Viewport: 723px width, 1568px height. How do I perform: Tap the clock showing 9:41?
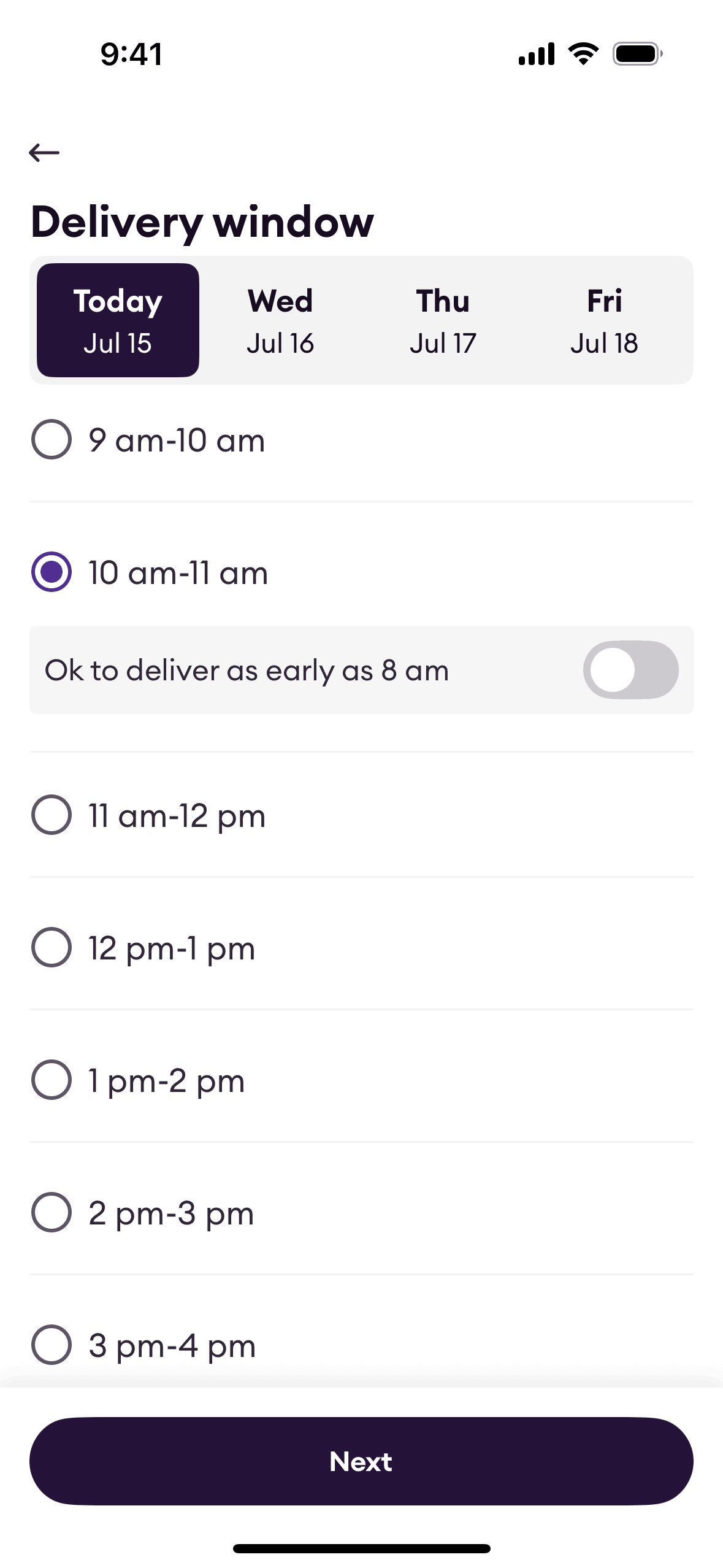[131, 54]
